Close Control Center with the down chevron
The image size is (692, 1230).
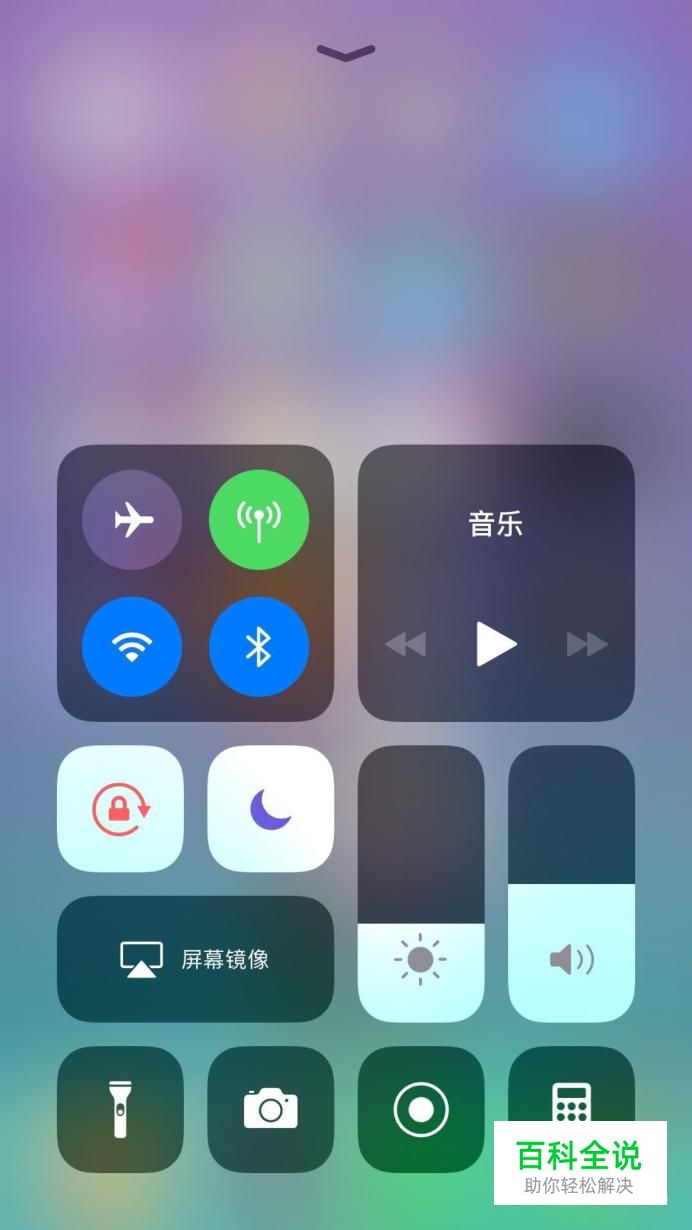click(x=346, y=53)
